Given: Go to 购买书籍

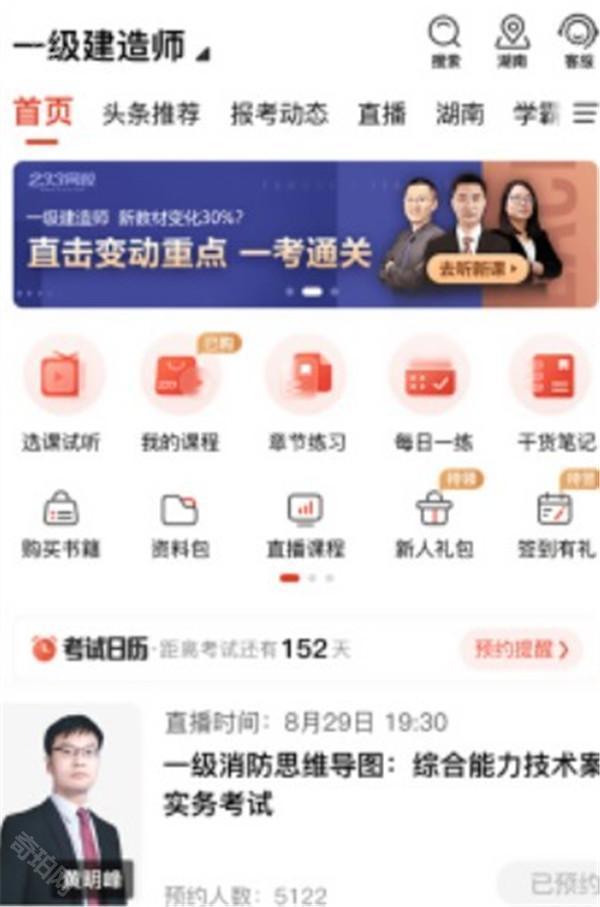Looking at the screenshot, I should [61, 525].
